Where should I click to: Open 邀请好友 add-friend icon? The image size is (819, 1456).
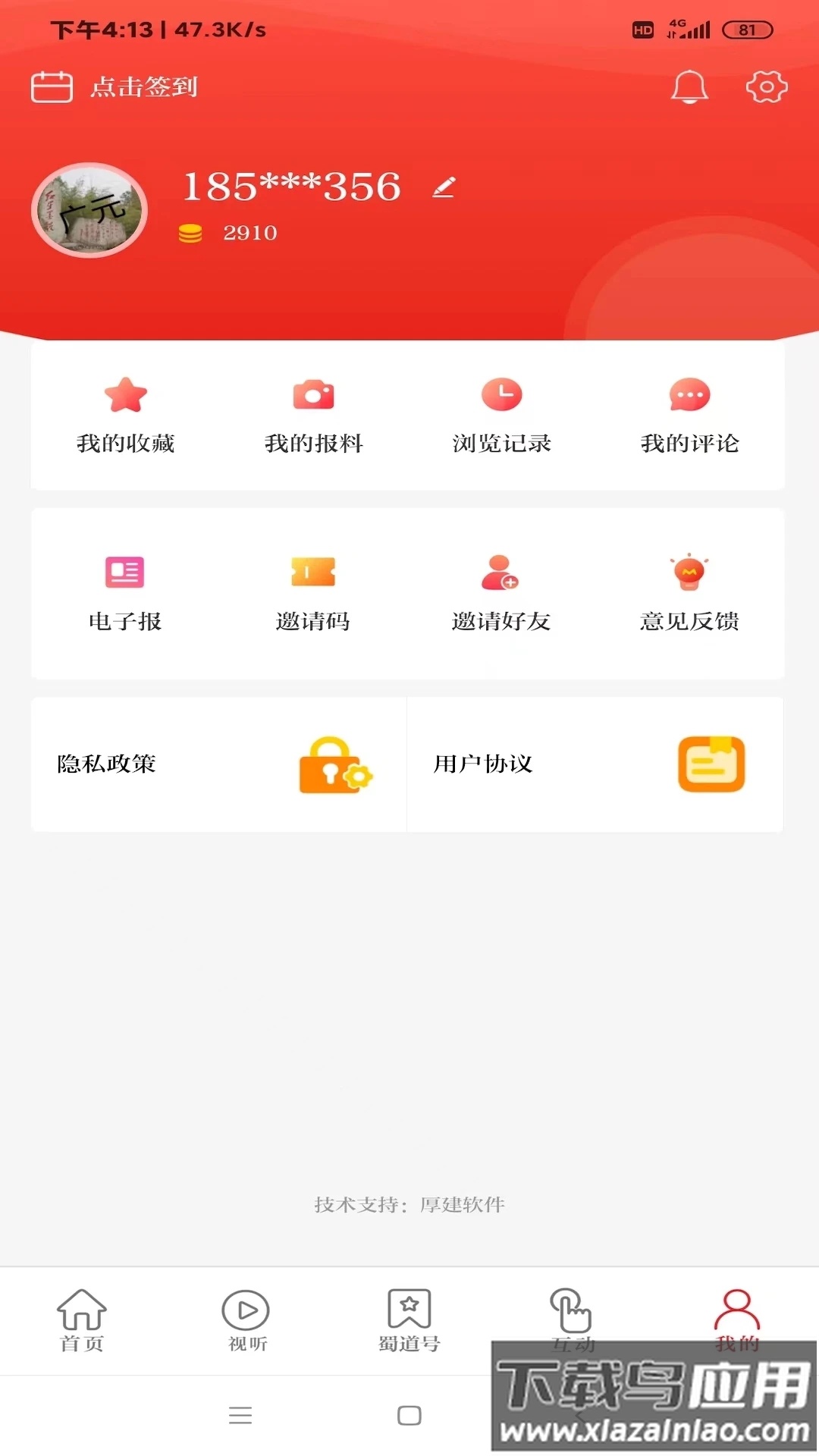coord(501,573)
